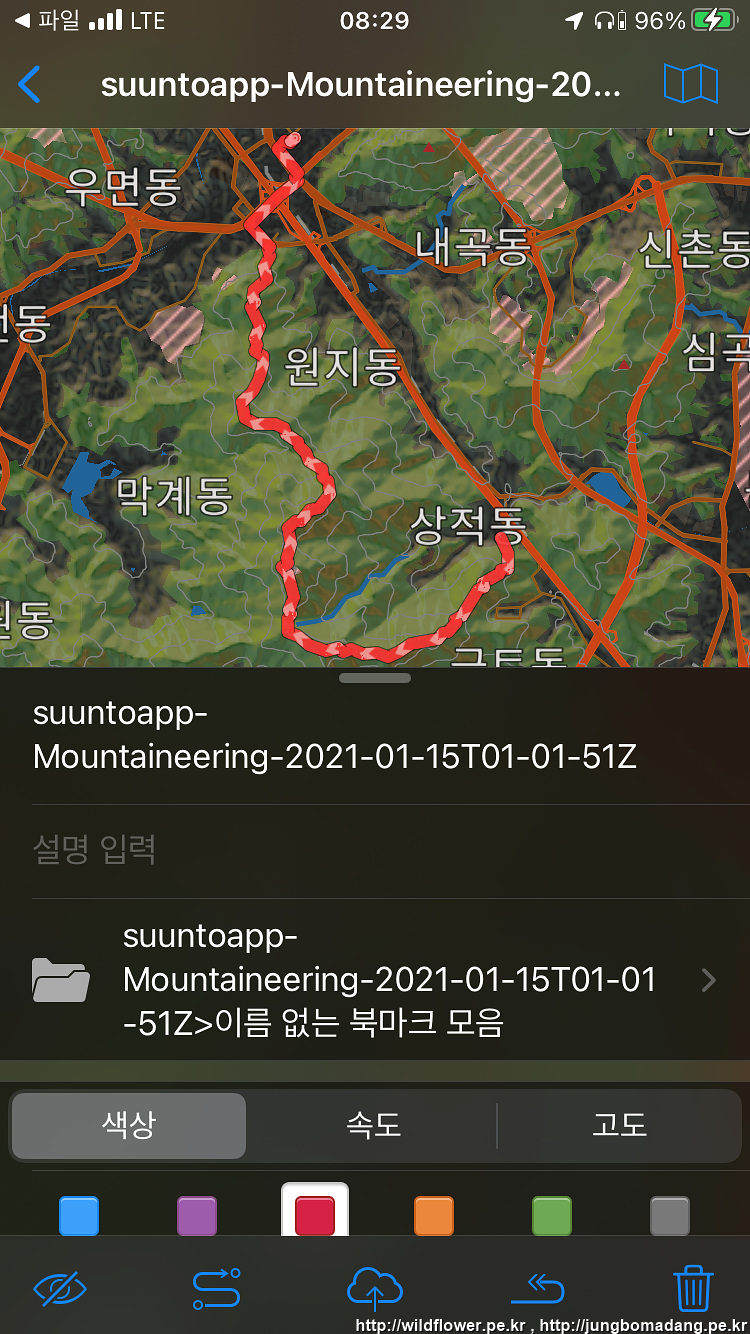
Task: Upload the track with the cloud icon
Action: click(x=375, y=1288)
